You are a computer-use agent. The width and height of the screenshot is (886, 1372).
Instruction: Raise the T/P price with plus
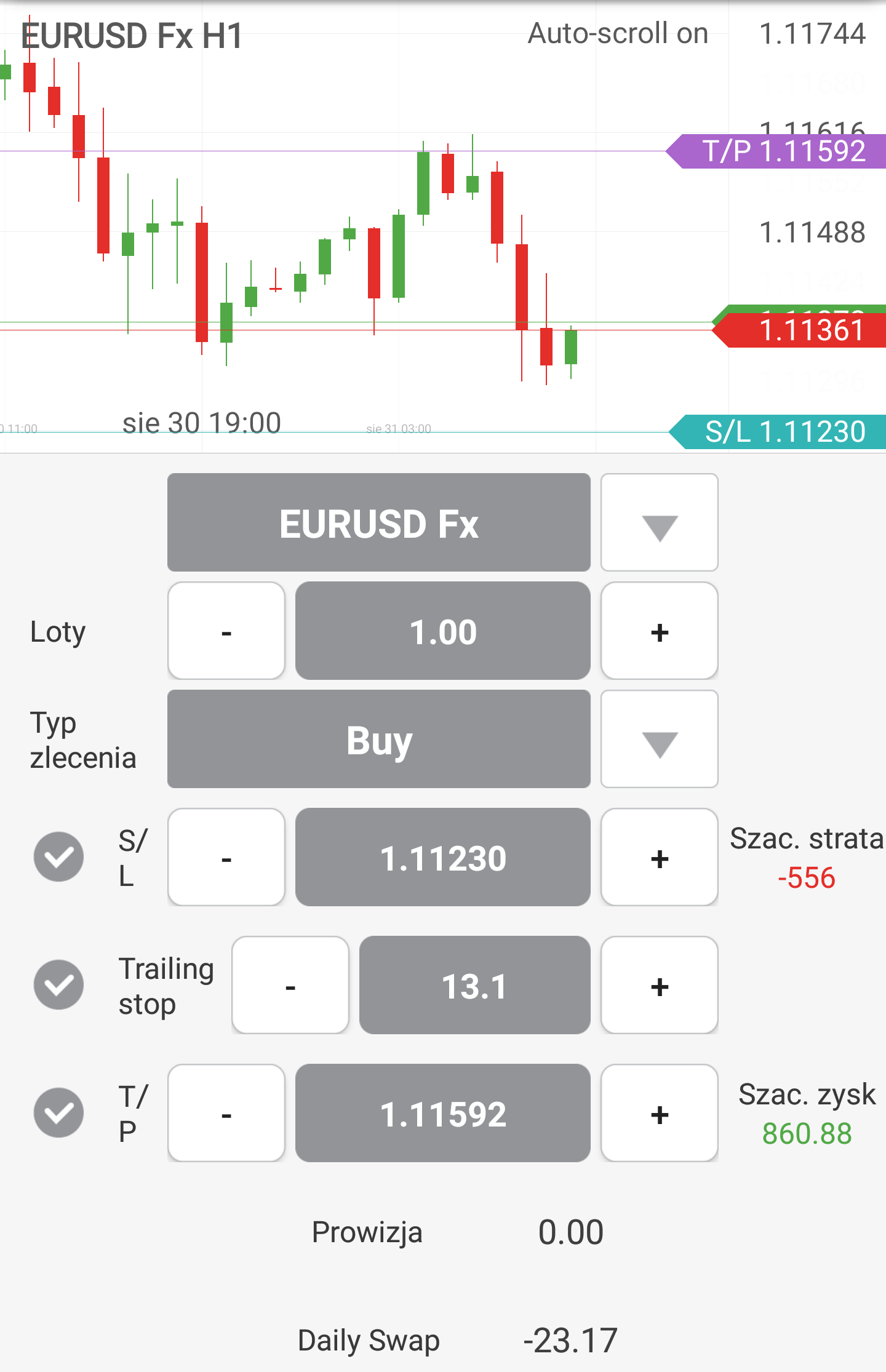[x=659, y=1114]
